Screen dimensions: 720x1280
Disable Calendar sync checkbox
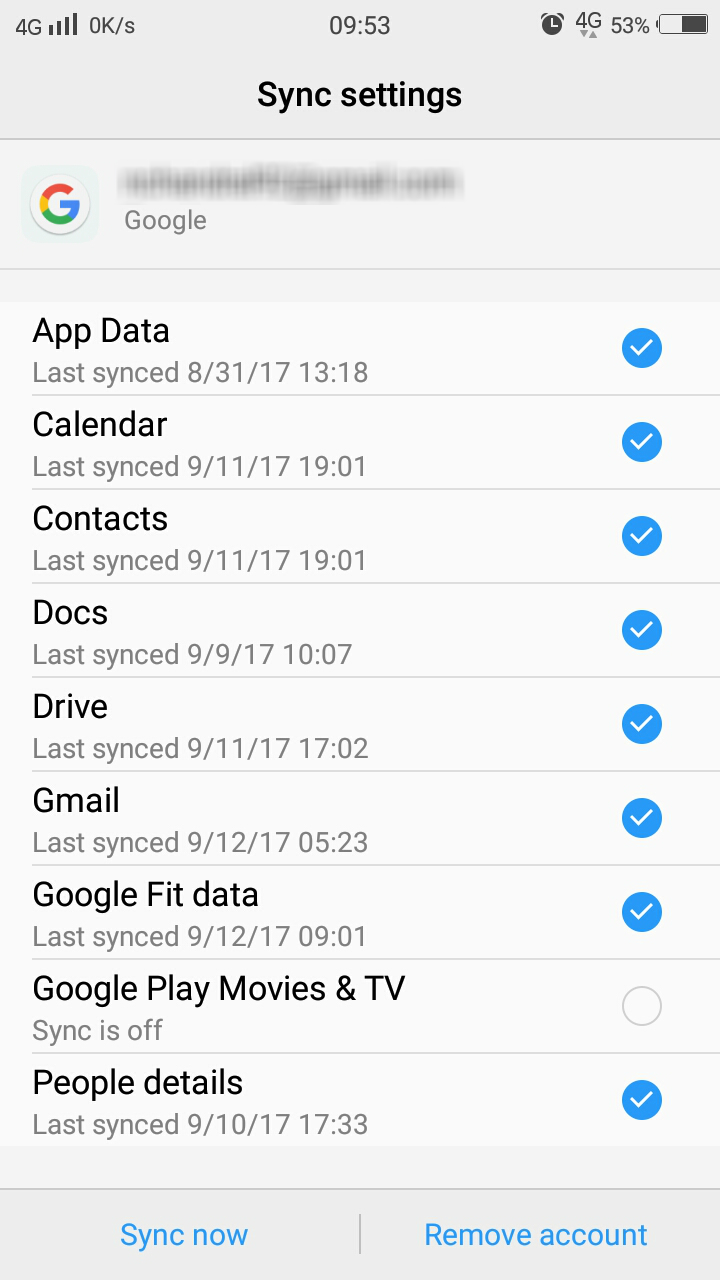(641, 442)
